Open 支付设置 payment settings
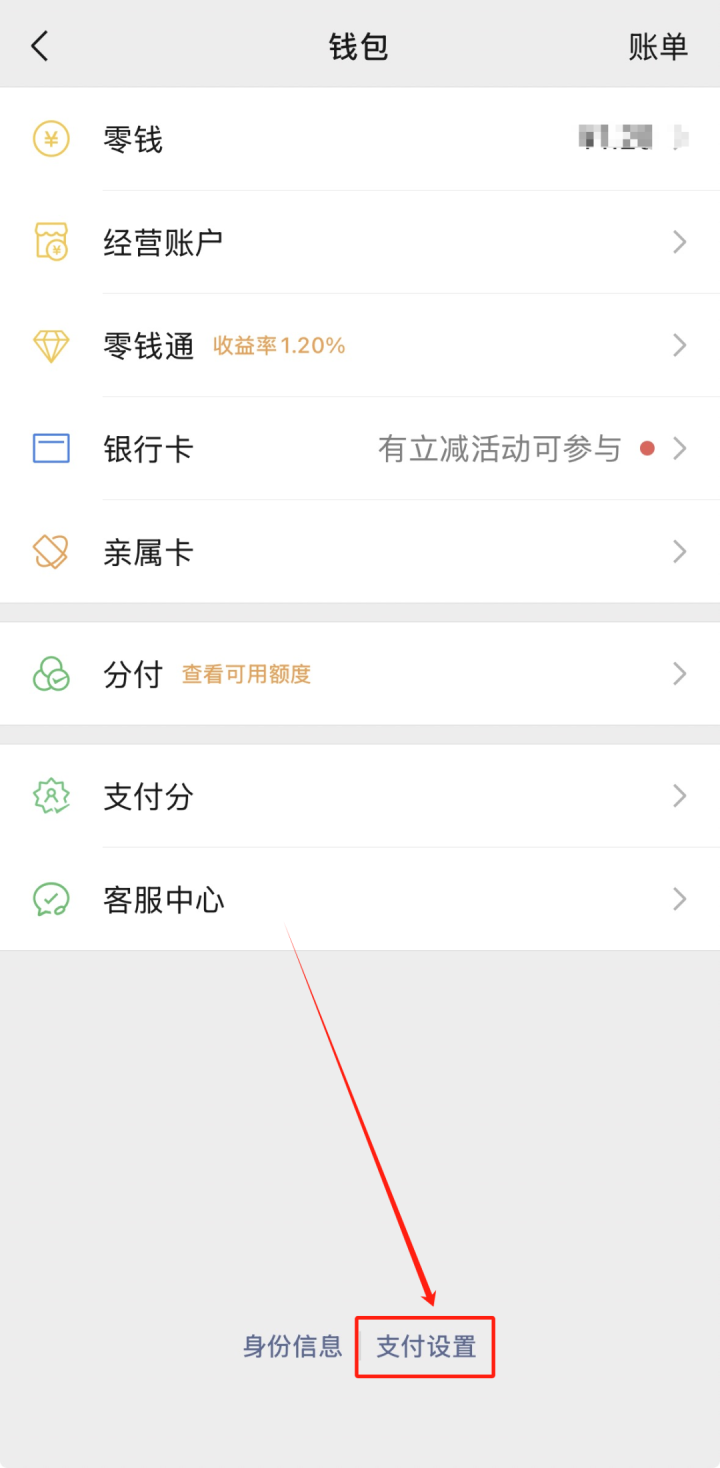 coord(425,1346)
